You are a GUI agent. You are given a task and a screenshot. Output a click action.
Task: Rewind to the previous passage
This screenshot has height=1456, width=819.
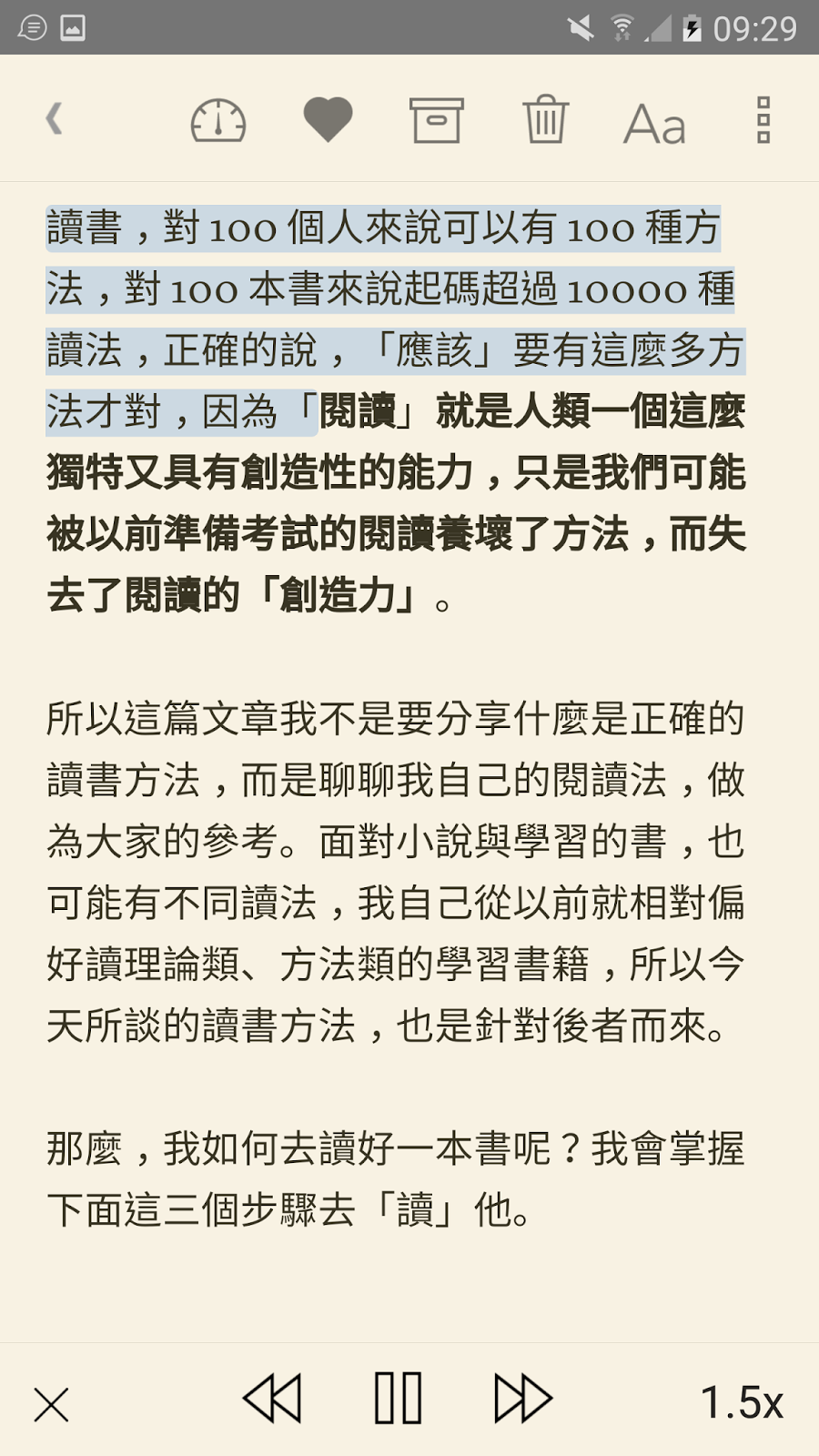pos(272,1399)
